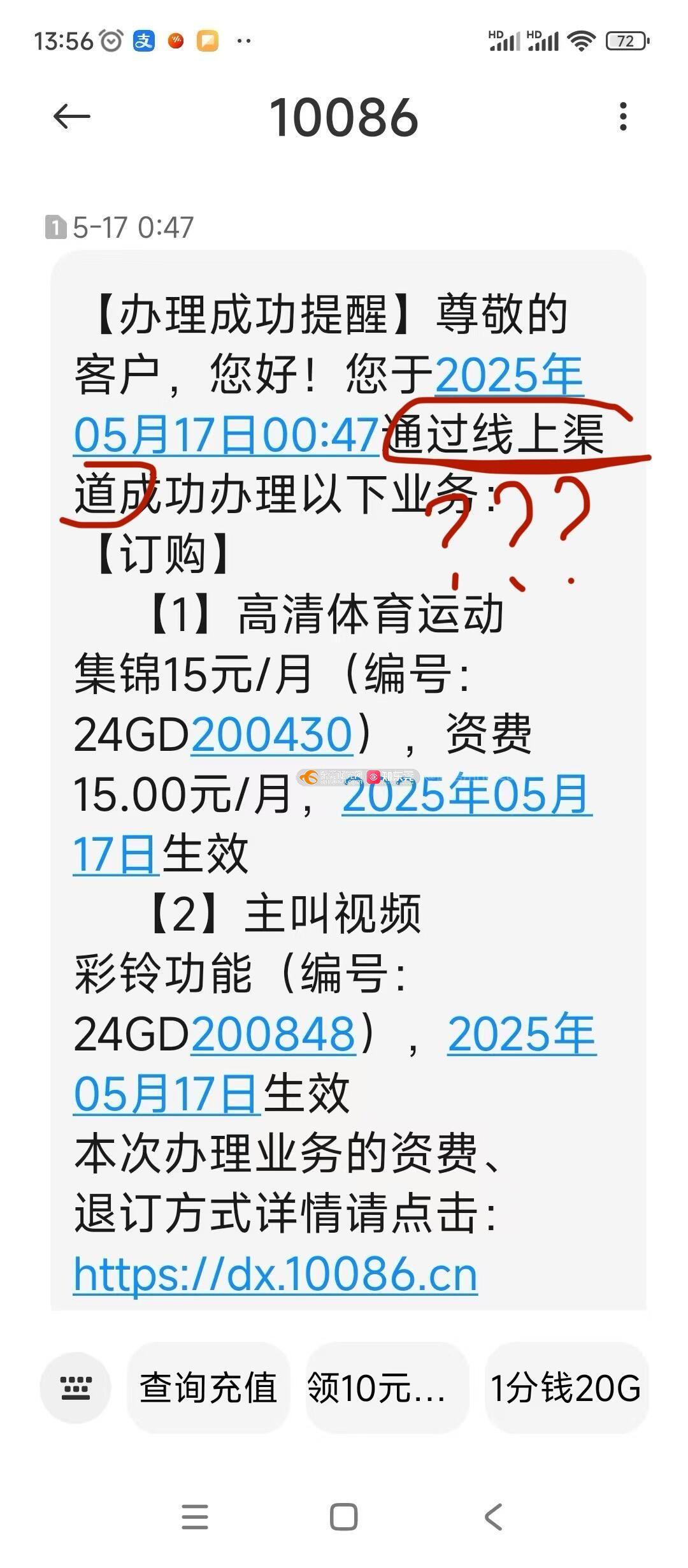This screenshot has height=1568, width=688.
Task: Tap the linked number 200430
Action: click(272, 734)
